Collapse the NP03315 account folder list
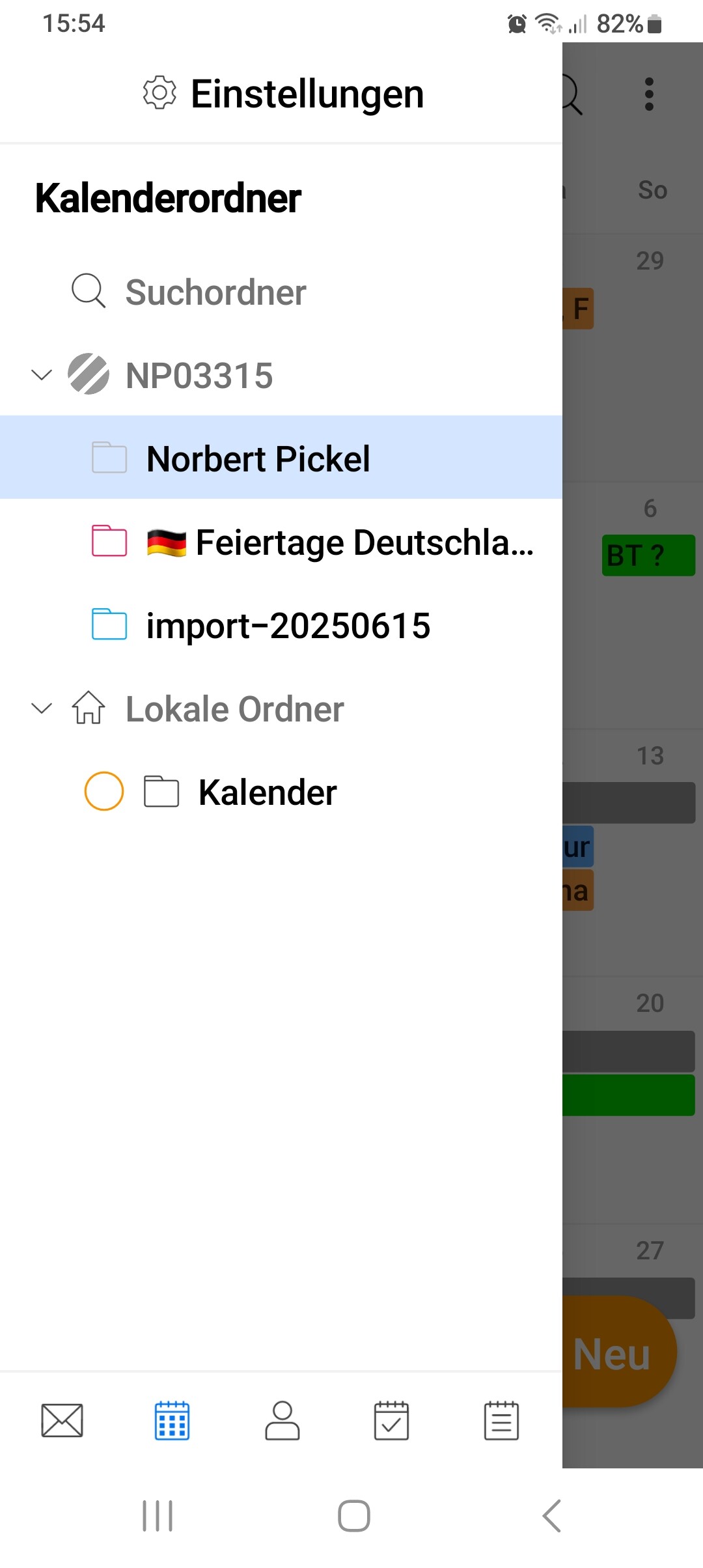703x1568 pixels. pos(42,375)
